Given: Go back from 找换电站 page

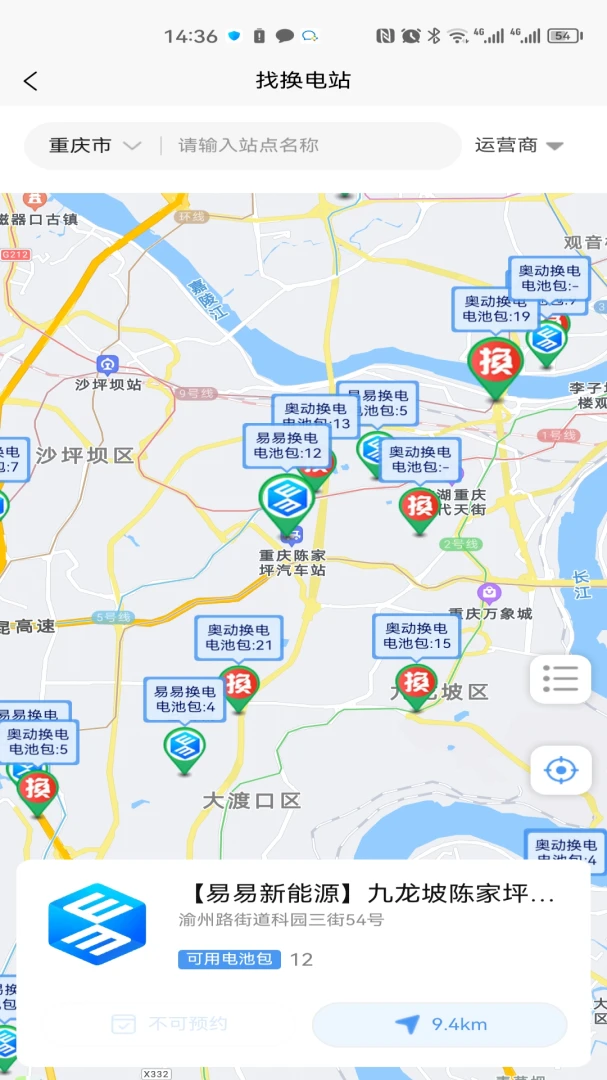Looking at the screenshot, I should (x=31, y=81).
